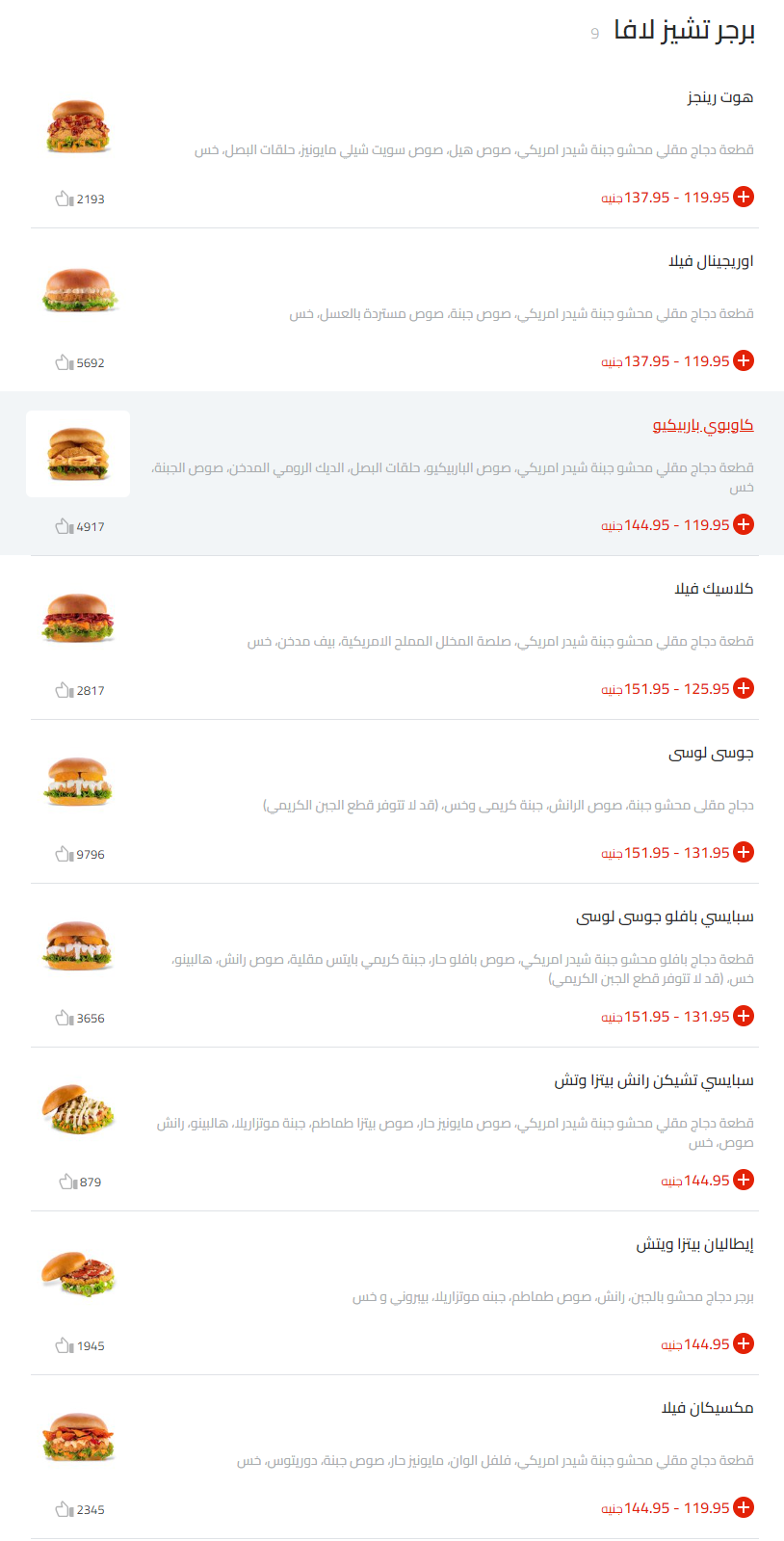Tap the like icon showing 4917 votes
Screen dimensions: 784x1541
[64, 525]
